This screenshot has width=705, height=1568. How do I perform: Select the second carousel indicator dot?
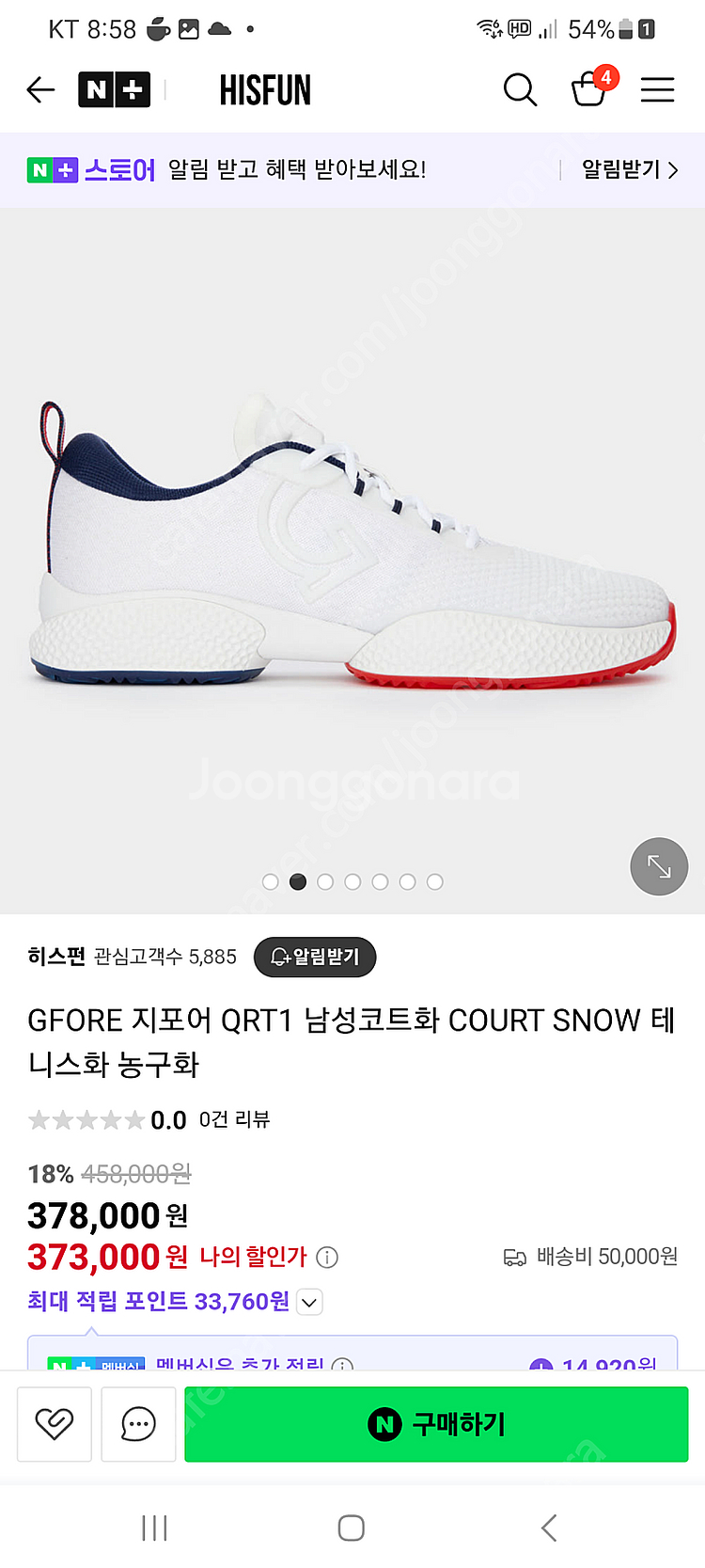[298, 881]
